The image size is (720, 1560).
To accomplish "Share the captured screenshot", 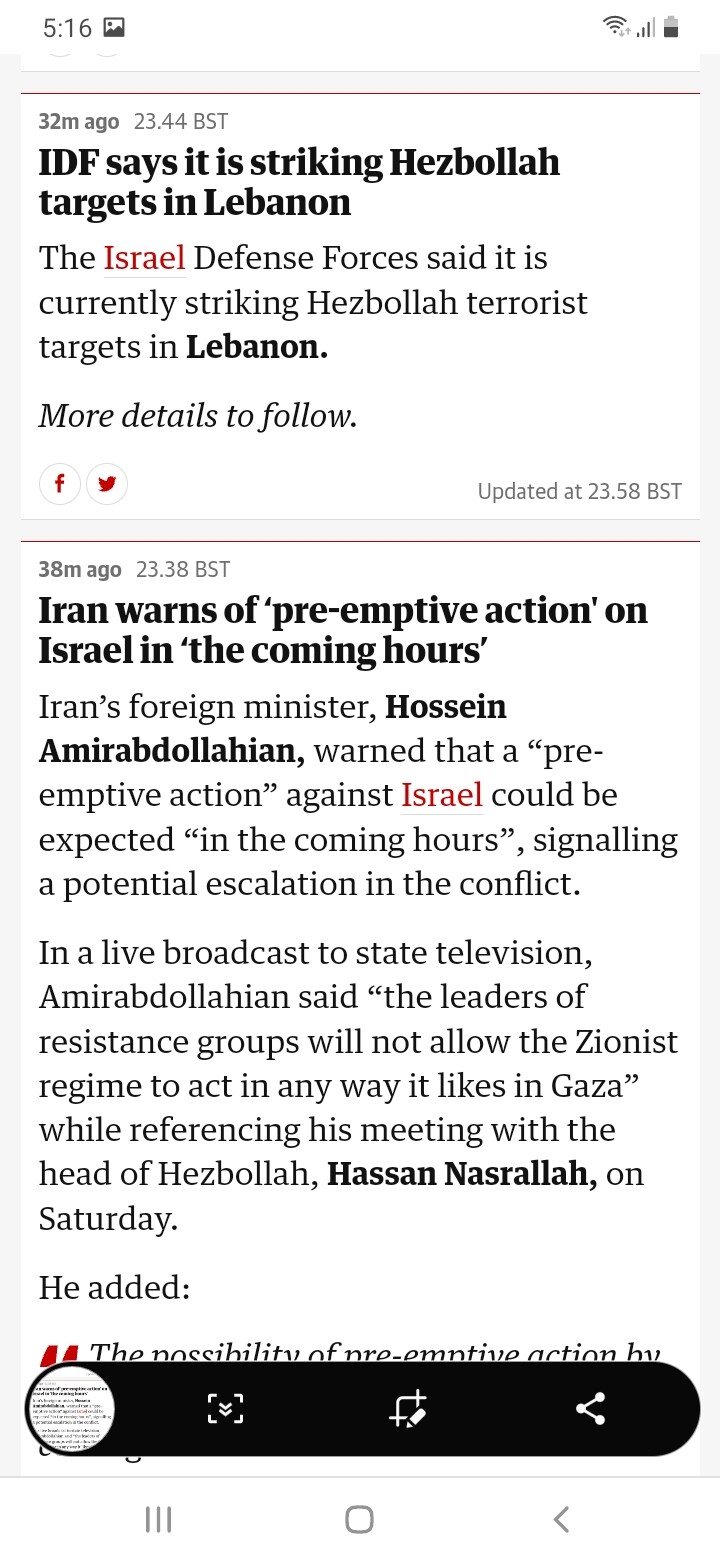I will coord(591,1409).
